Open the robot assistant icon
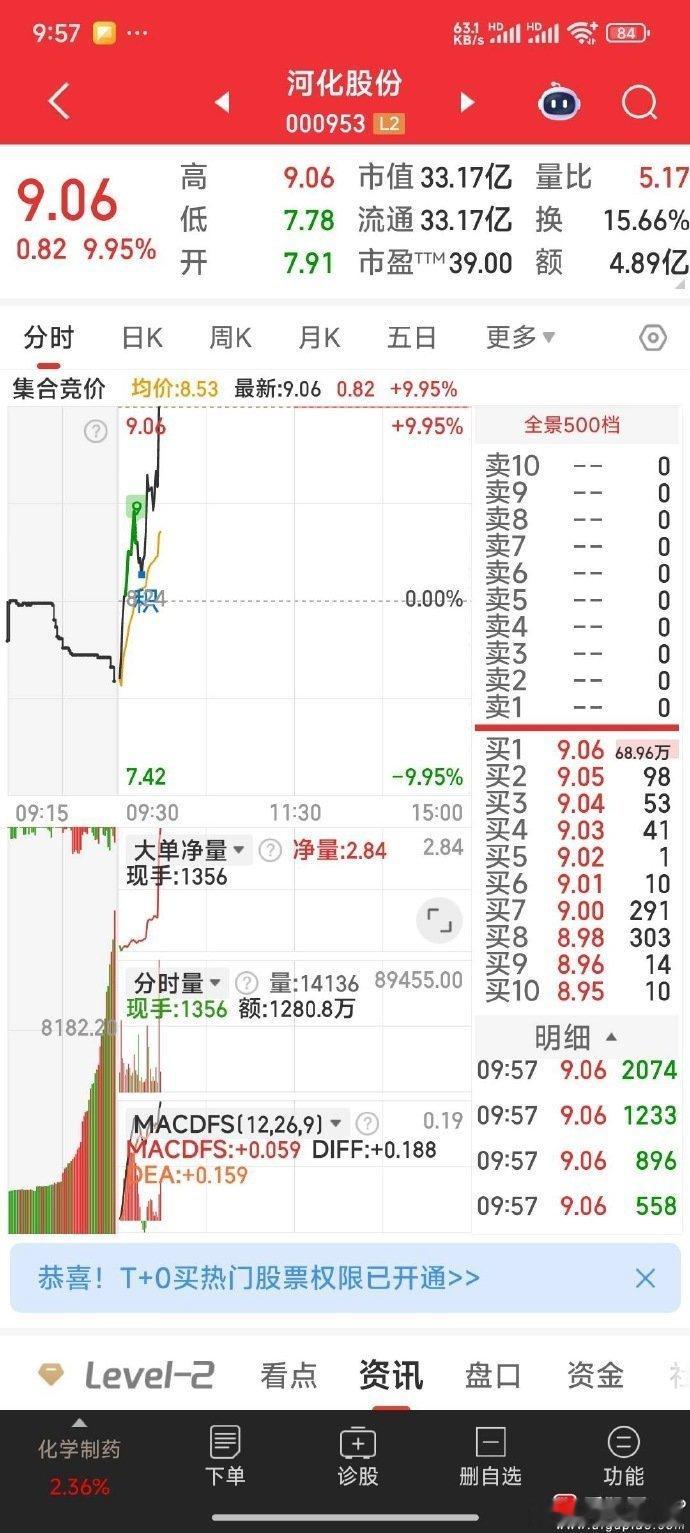 click(560, 102)
